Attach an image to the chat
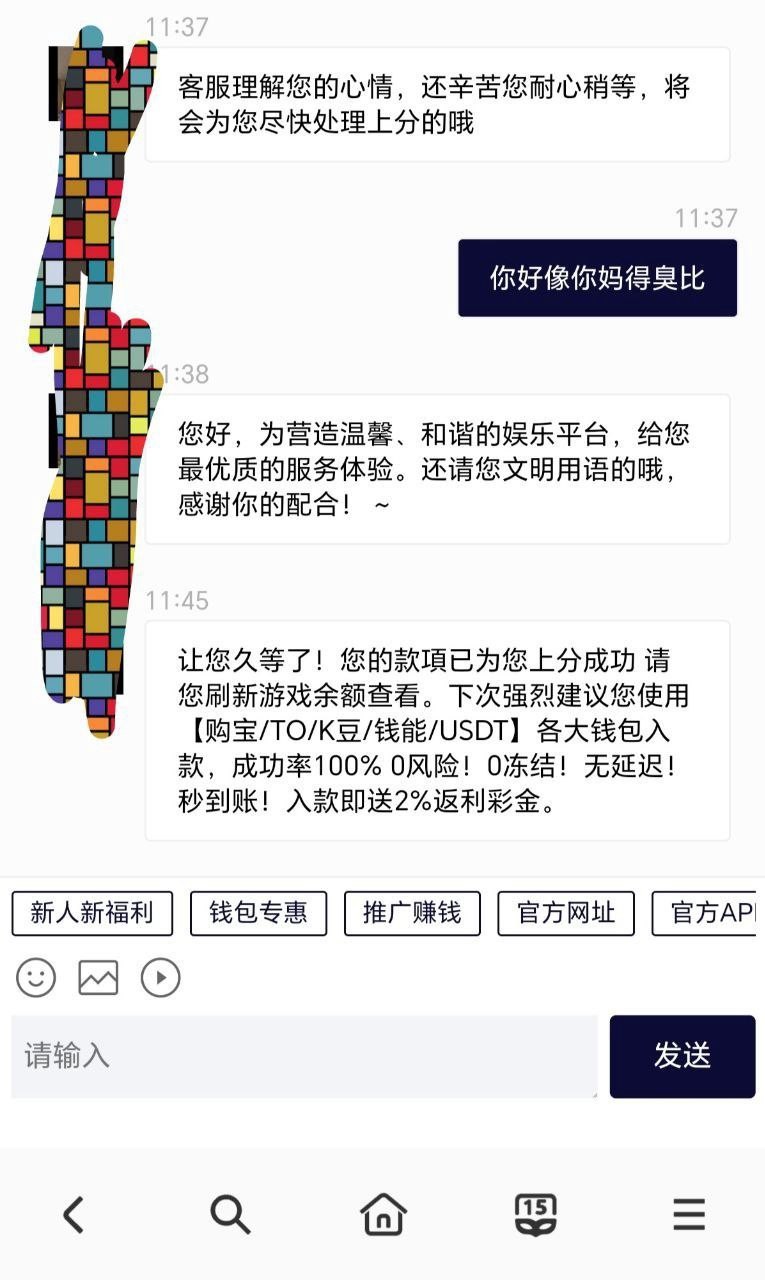This screenshot has height=1280, width=765. [x=98, y=977]
